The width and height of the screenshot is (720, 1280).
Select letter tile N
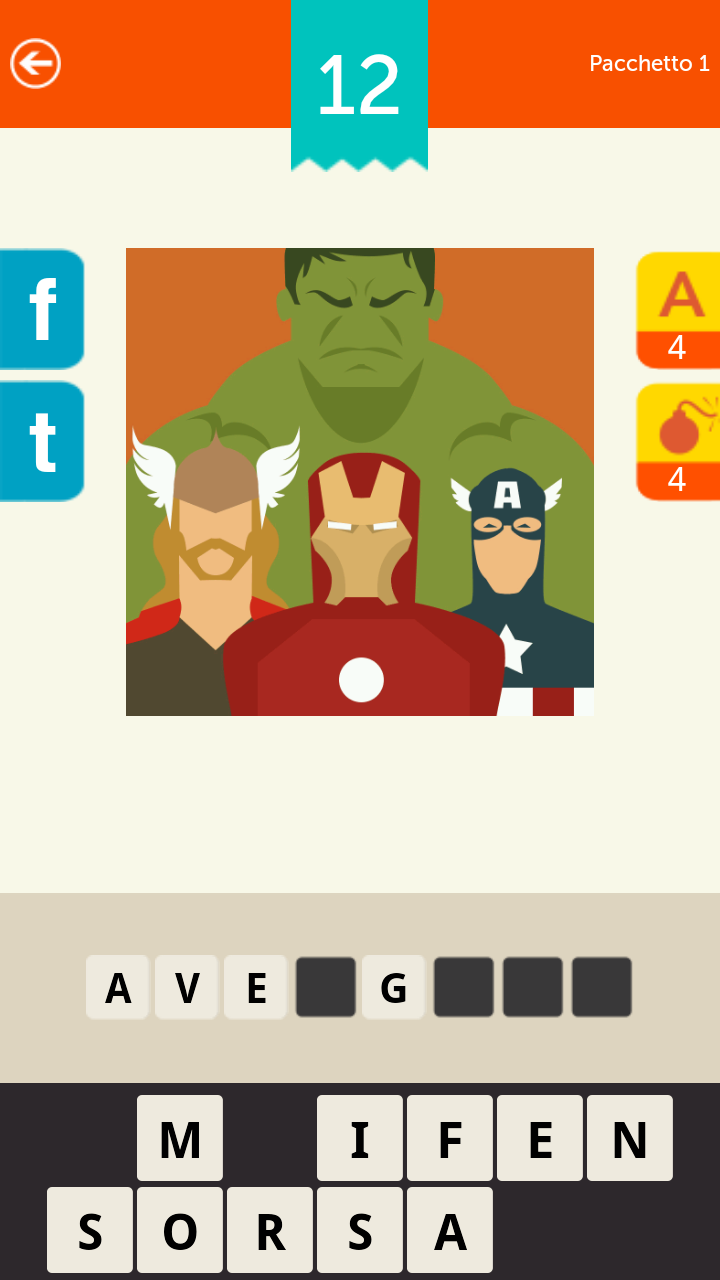(x=630, y=1138)
